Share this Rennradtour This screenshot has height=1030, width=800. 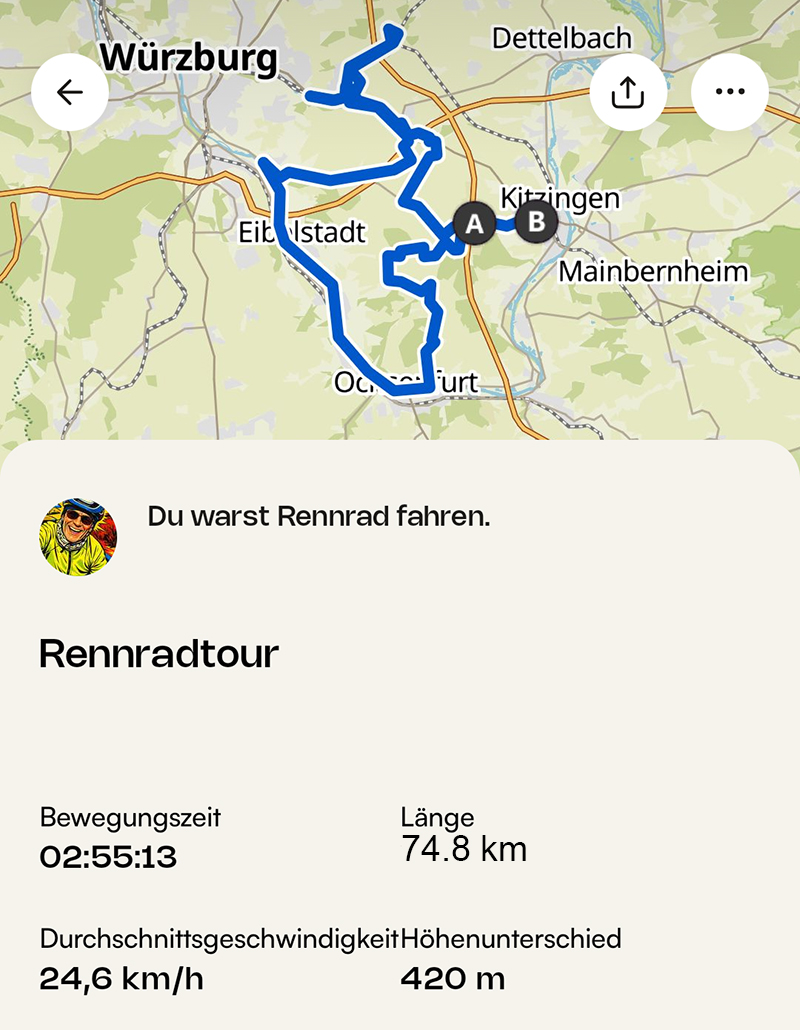tap(627, 92)
